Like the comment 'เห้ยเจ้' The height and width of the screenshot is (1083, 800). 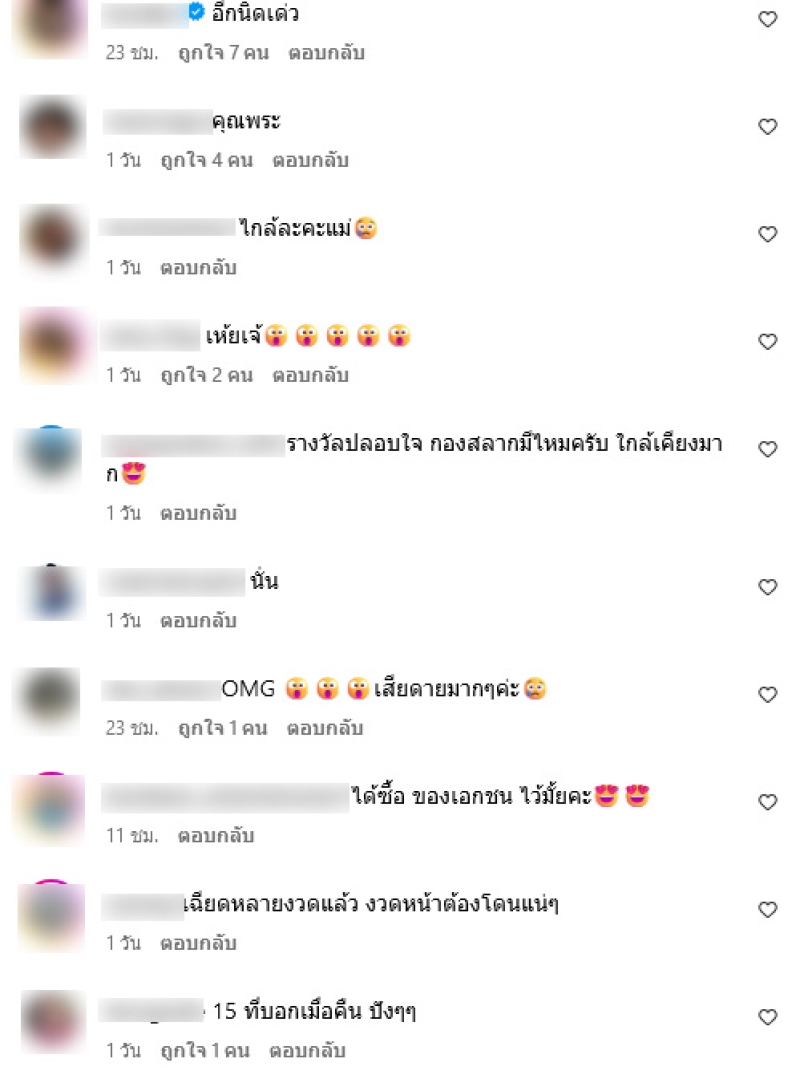click(767, 342)
